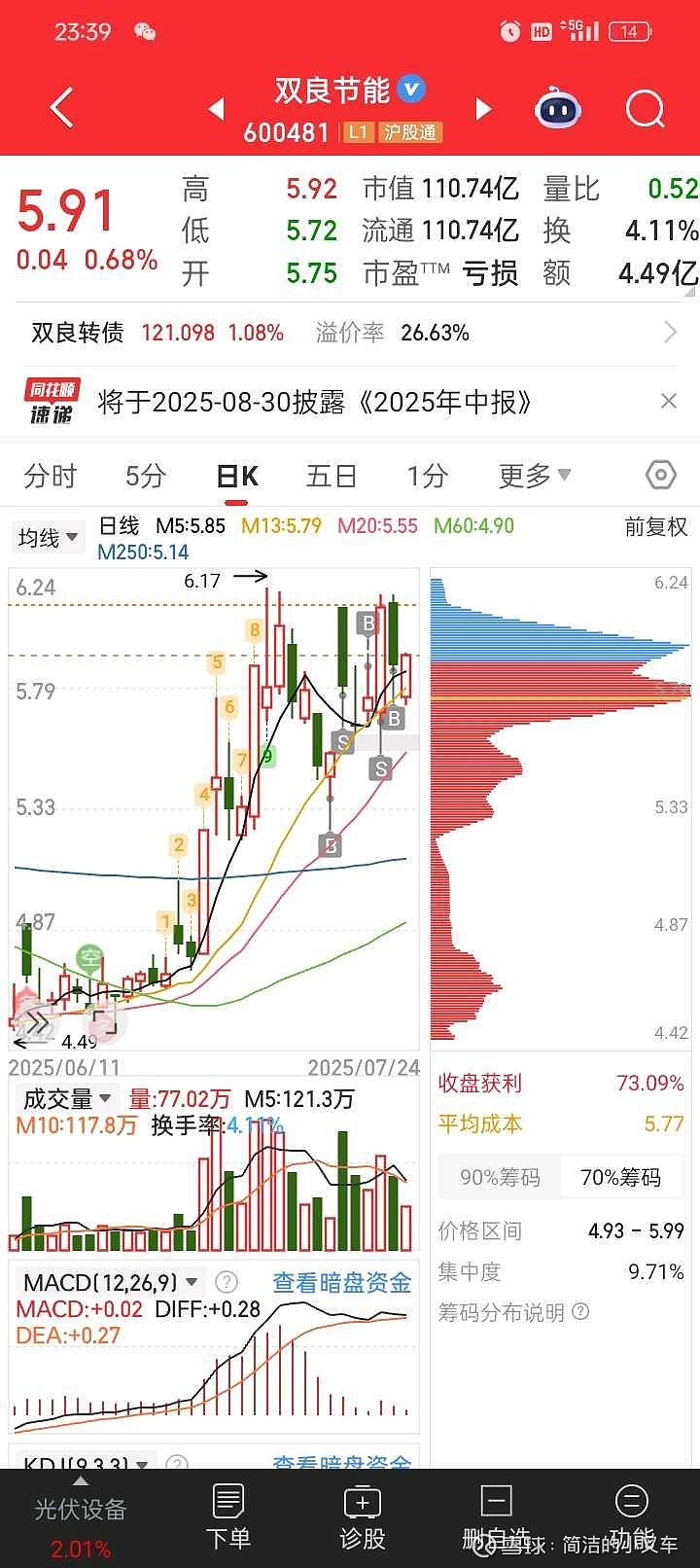Tap the search icon at top right
The height and width of the screenshot is (1568, 700).
(644, 107)
